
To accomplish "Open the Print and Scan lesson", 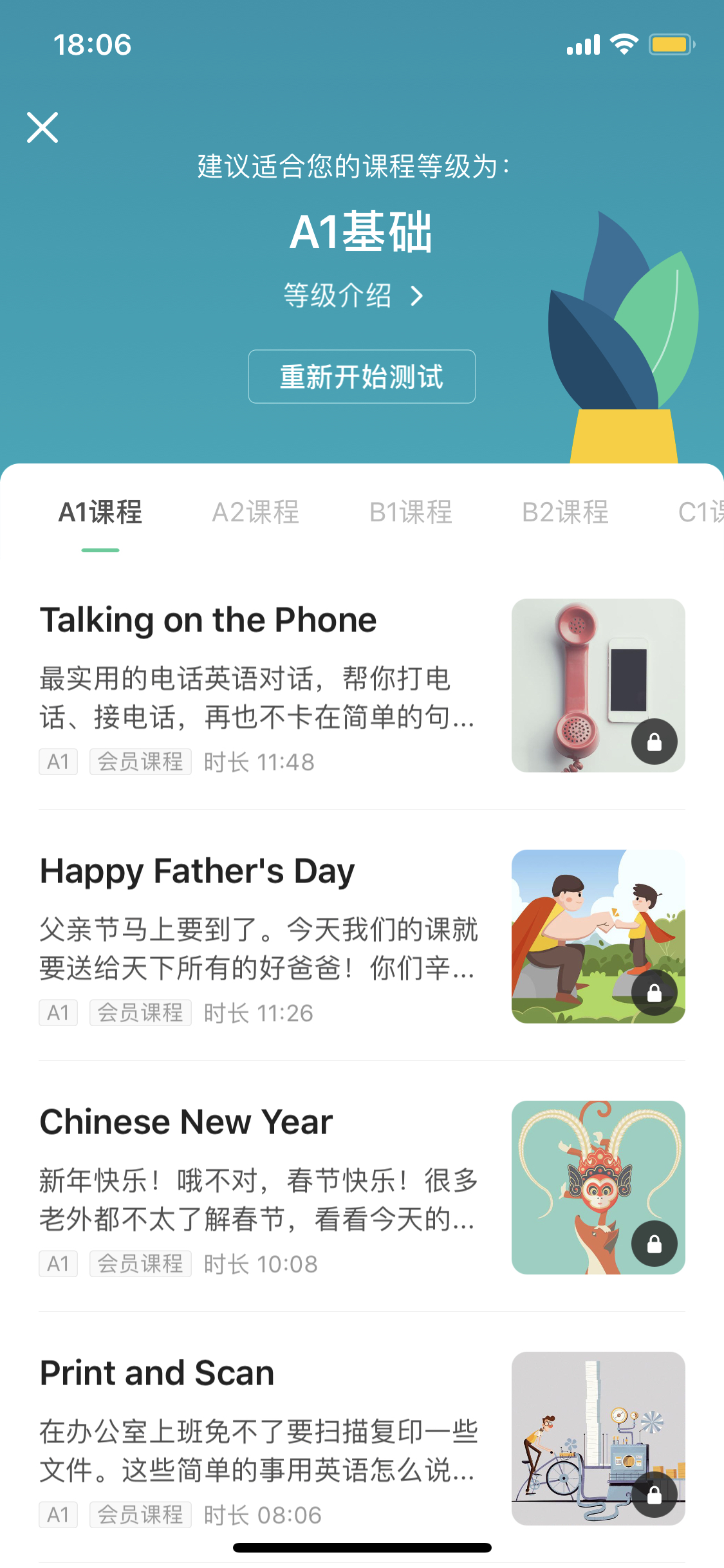I will pos(362,1439).
